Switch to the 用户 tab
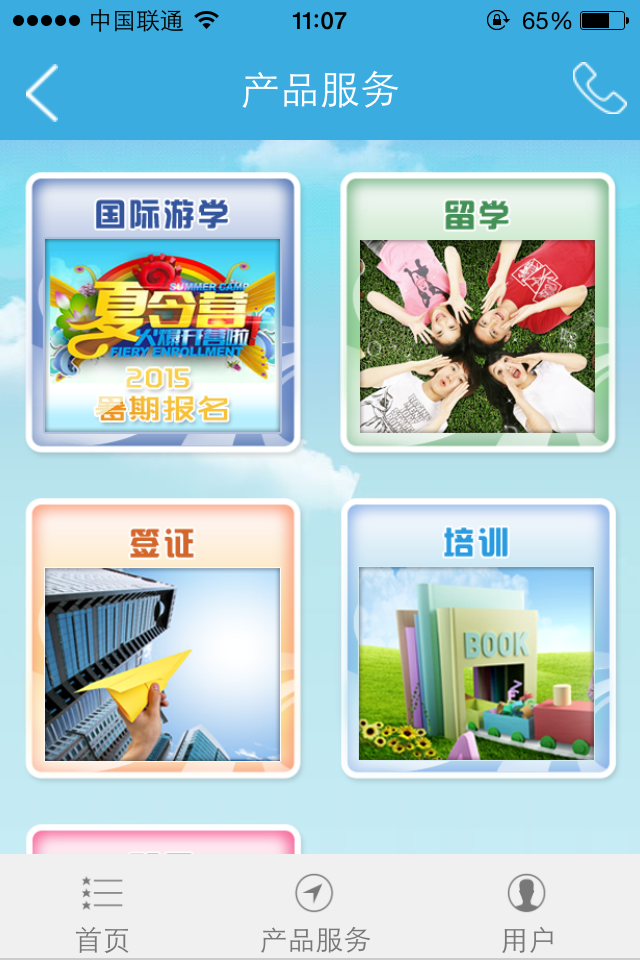The width and height of the screenshot is (640, 960). (x=527, y=911)
